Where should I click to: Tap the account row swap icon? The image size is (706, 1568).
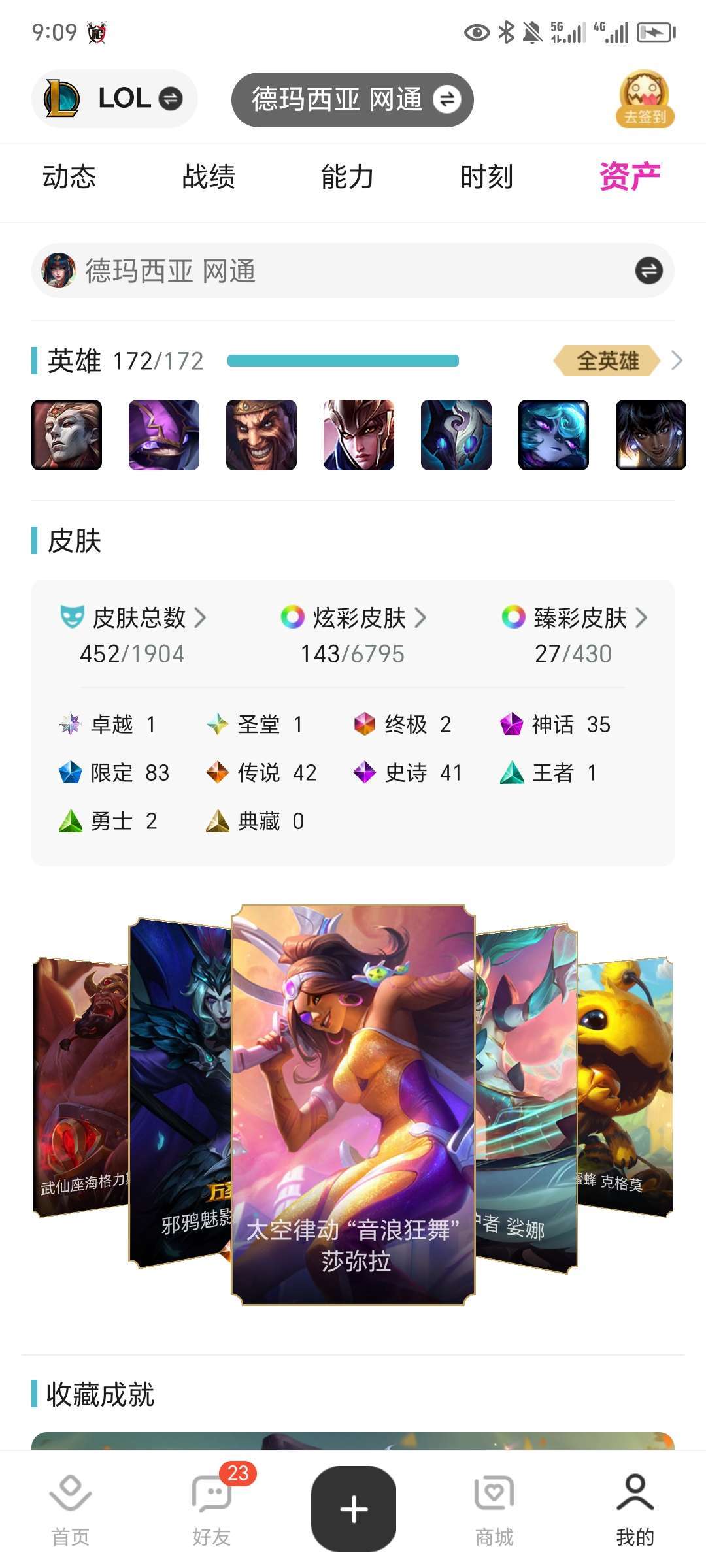tap(648, 270)
